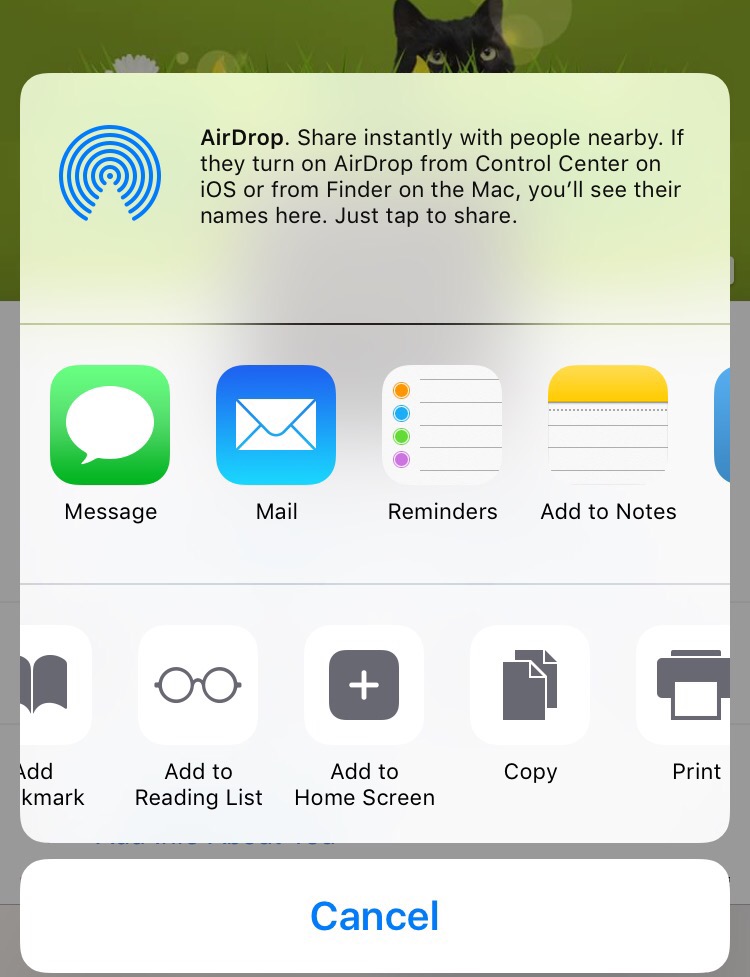The image size is (750, 977).
Task: Print this page
Action: 692,685
